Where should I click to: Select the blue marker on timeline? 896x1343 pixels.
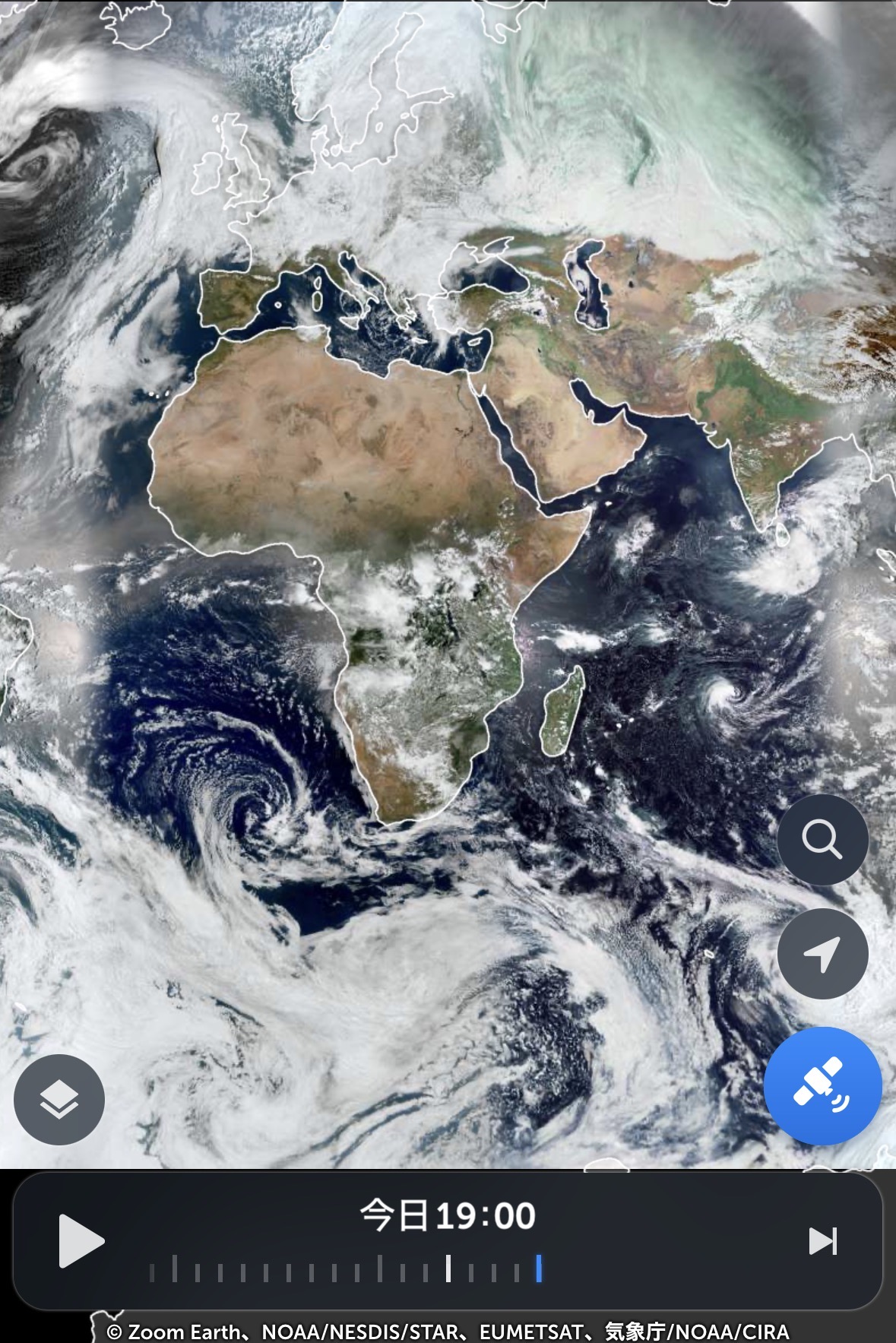tap(539, 1268)
